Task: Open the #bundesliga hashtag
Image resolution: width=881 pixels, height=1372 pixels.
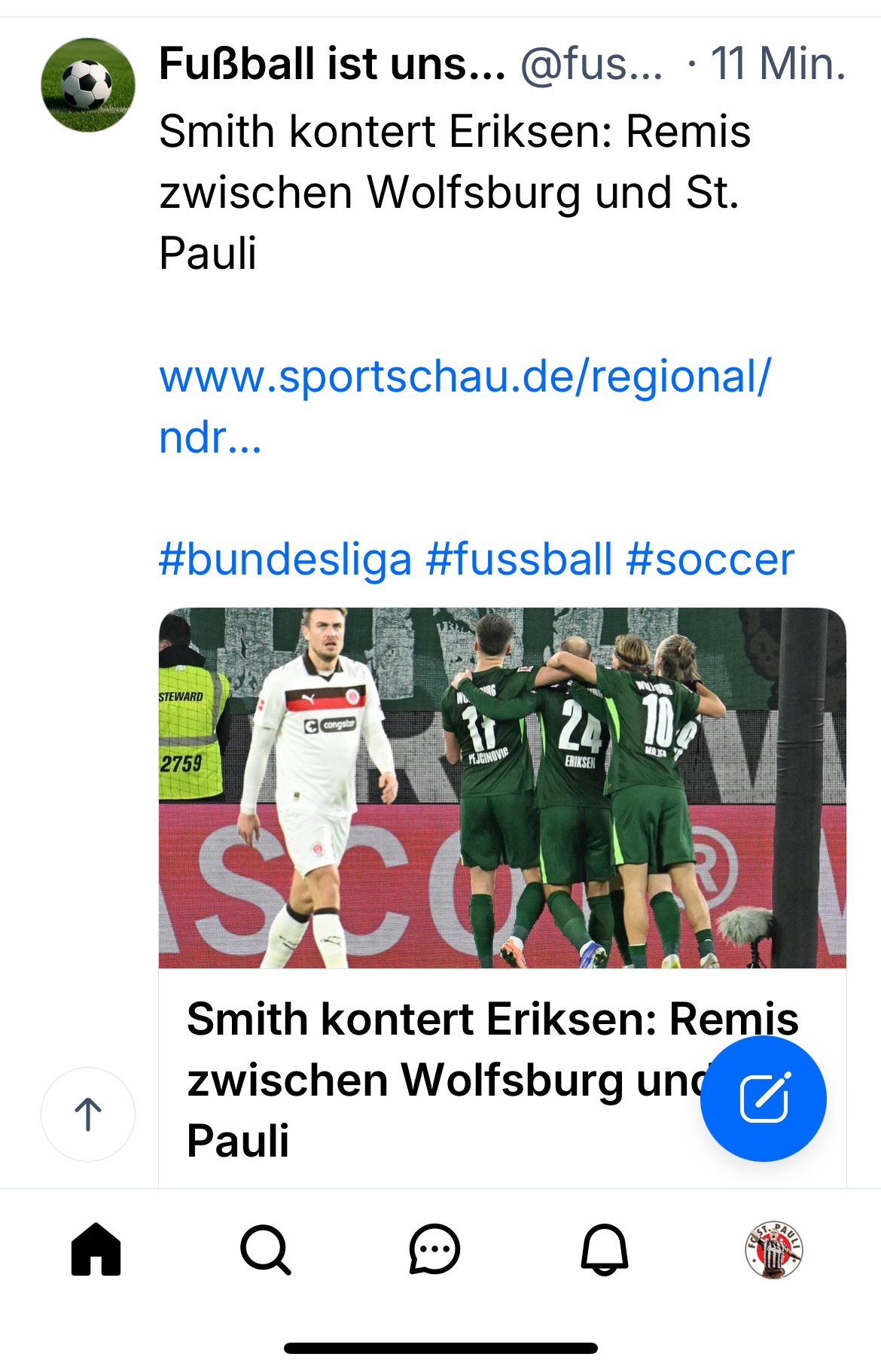Action: tap(285, 559)
